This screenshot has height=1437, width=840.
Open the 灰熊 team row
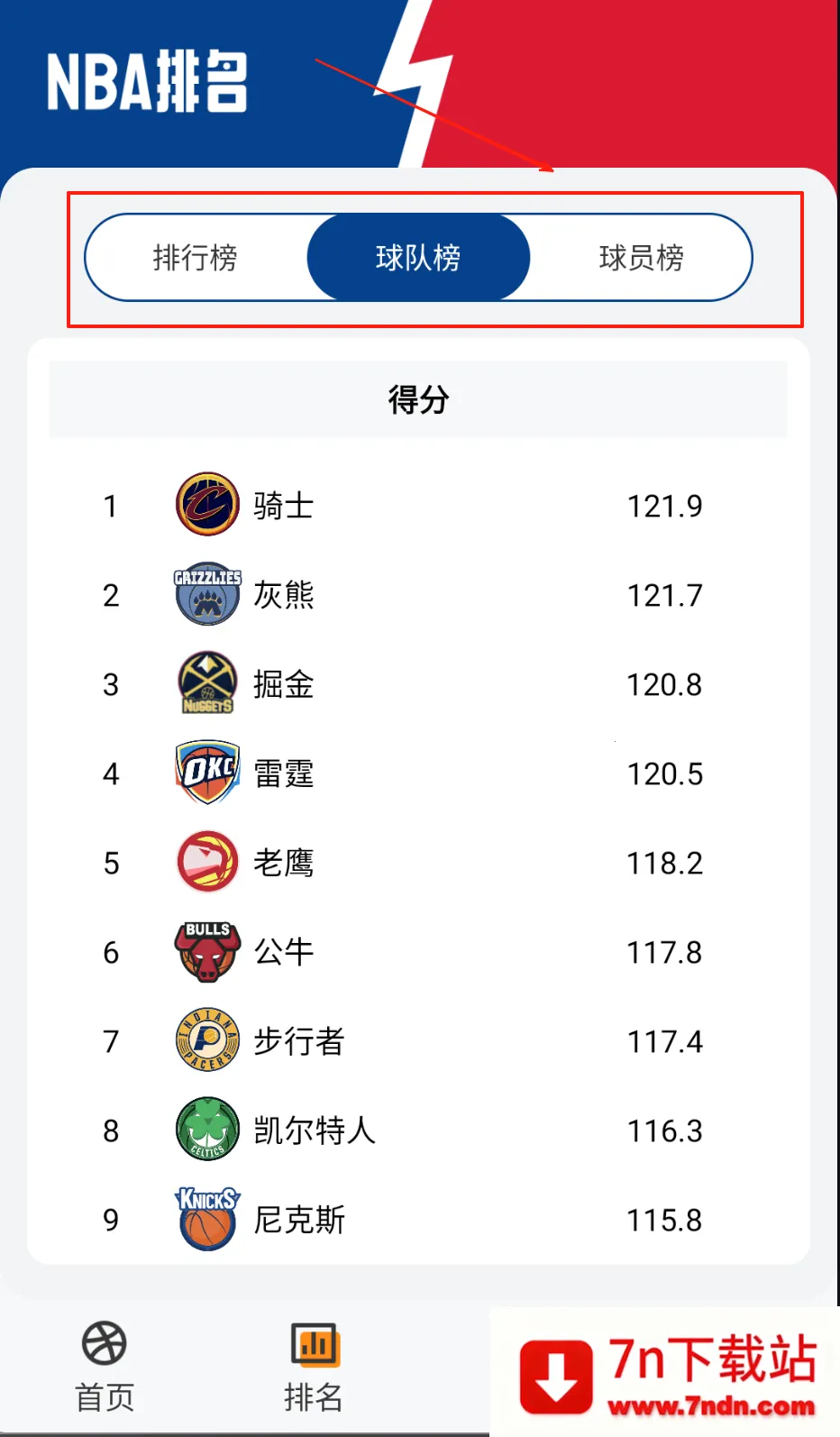[418, 595]
